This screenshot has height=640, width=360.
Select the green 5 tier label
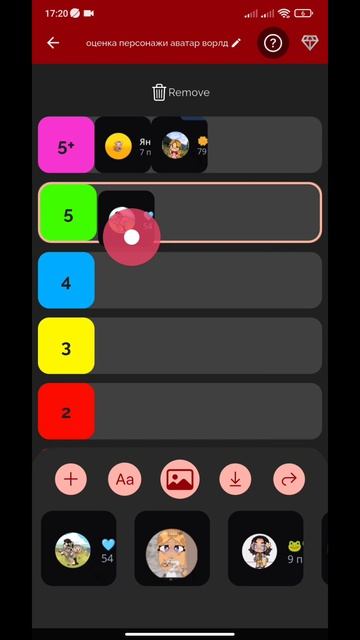tap(68, 213)
